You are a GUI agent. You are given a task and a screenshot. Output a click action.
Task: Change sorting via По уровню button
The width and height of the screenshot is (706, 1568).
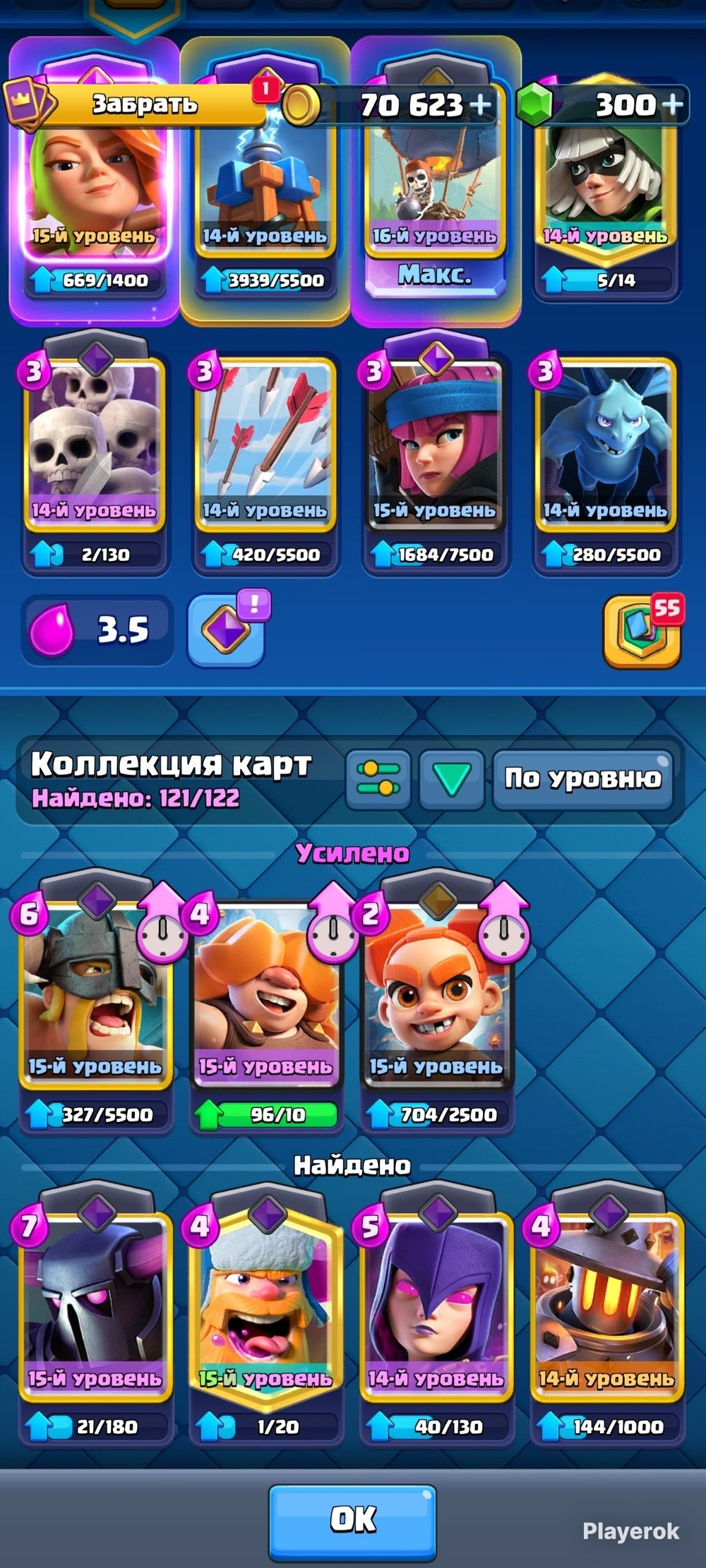pyautogui.click(x=582, y=778)
